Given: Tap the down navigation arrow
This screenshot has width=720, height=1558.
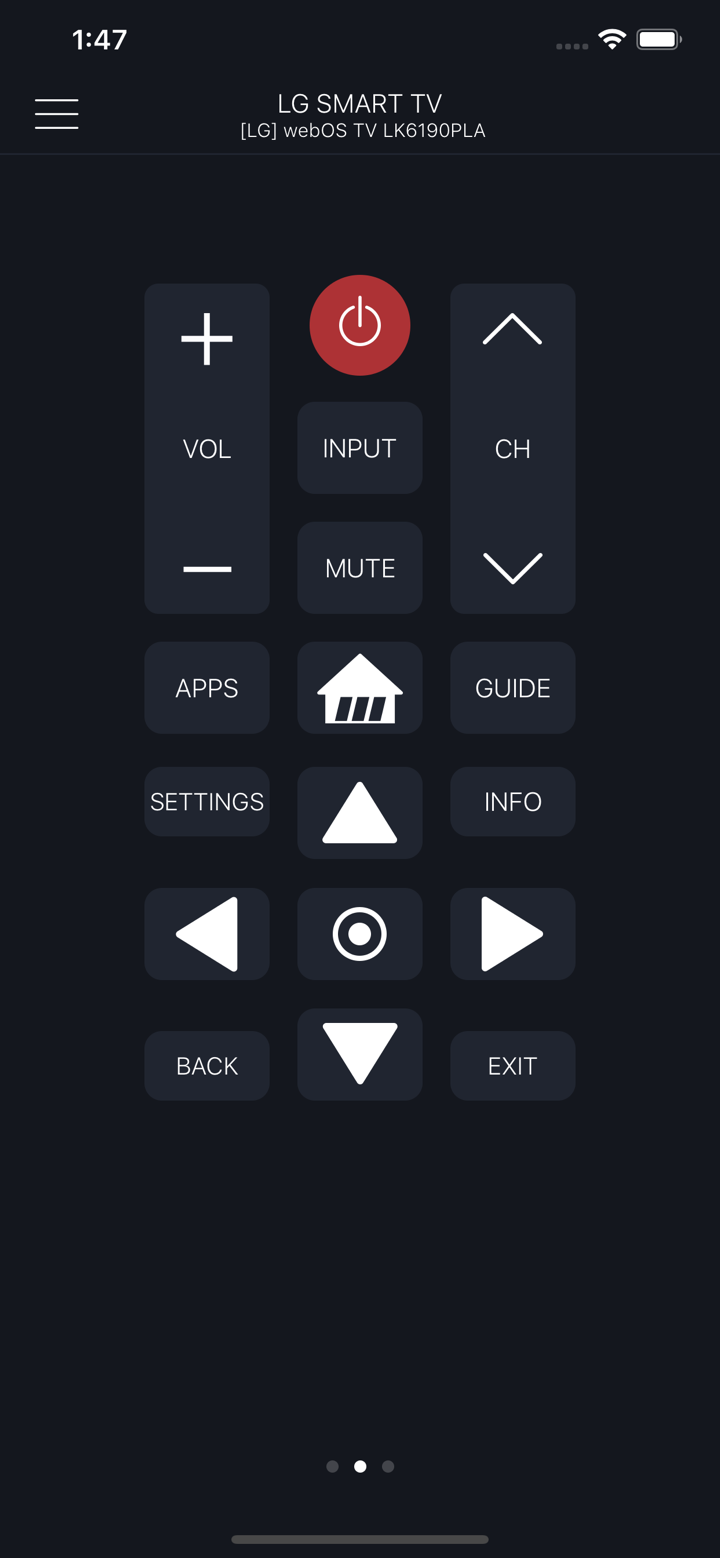Looking at the screenshot, I should tap(360, 1054).
